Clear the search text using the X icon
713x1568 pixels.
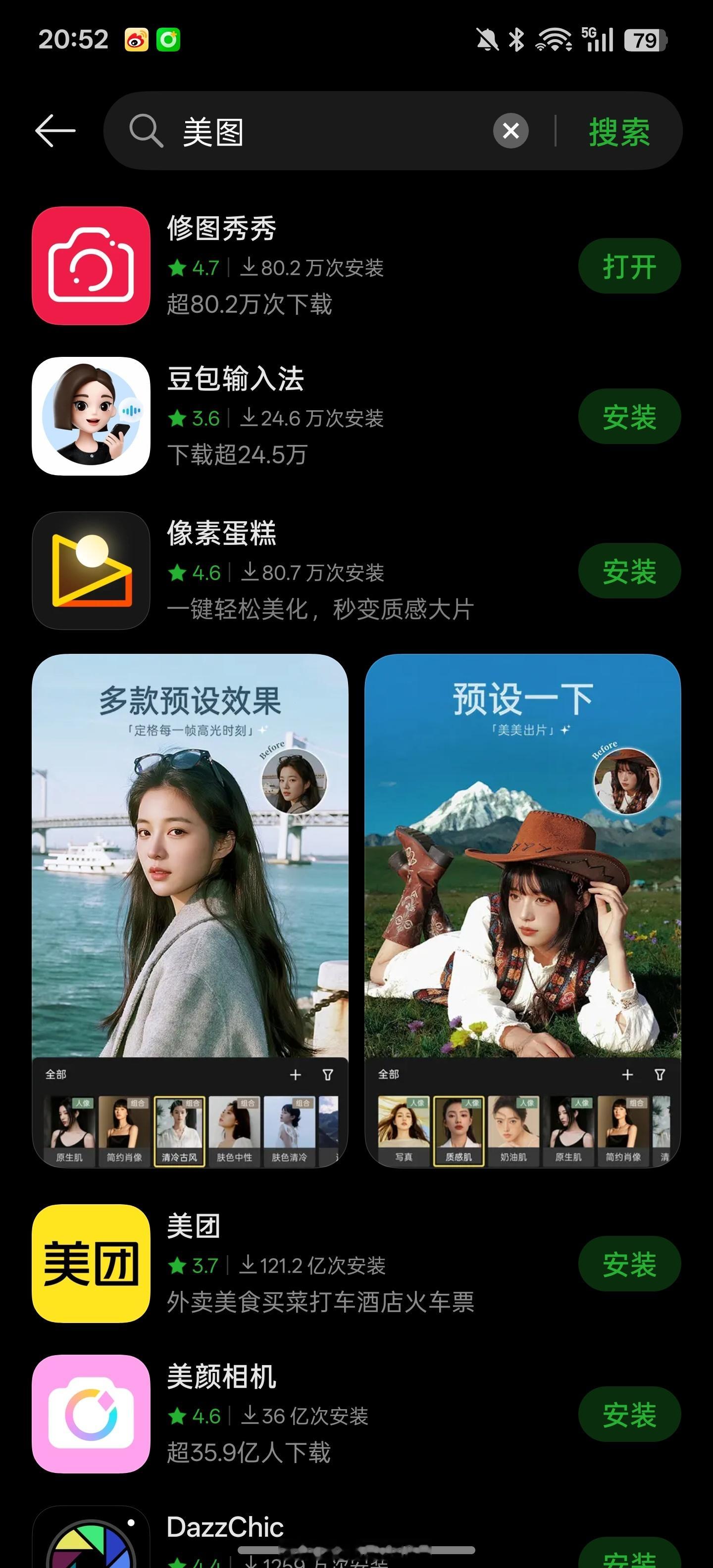coord(510,131)
